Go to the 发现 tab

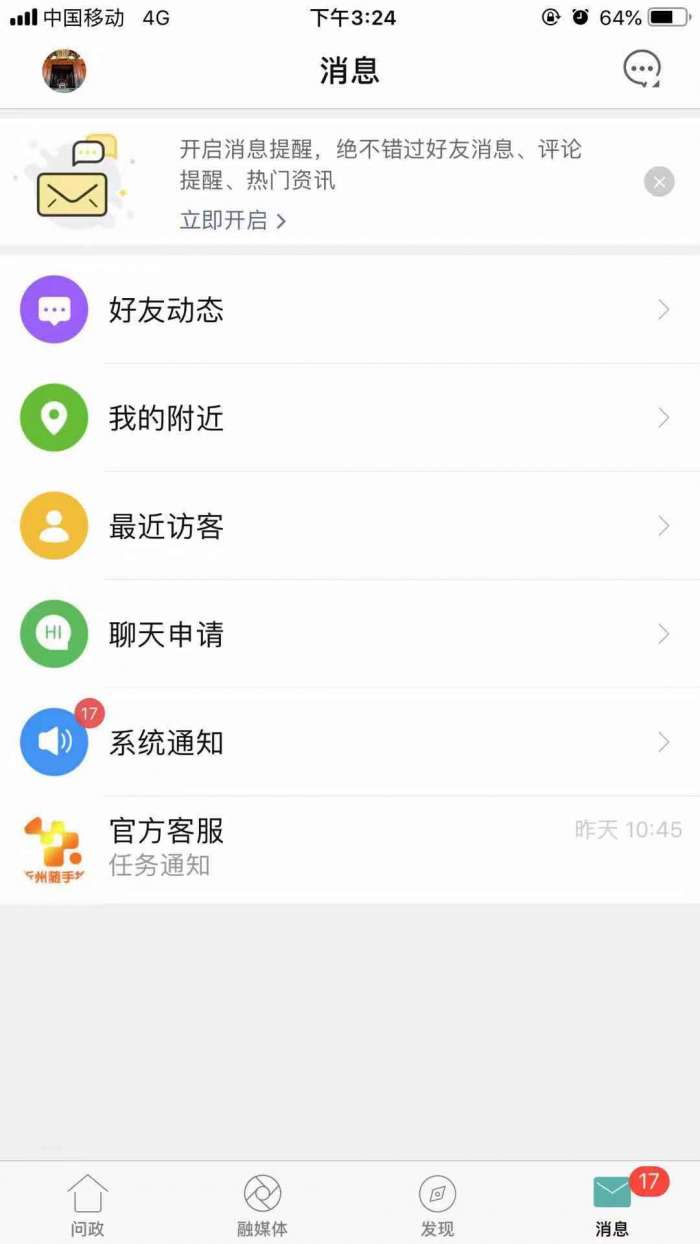click(x=437, y=1204)
